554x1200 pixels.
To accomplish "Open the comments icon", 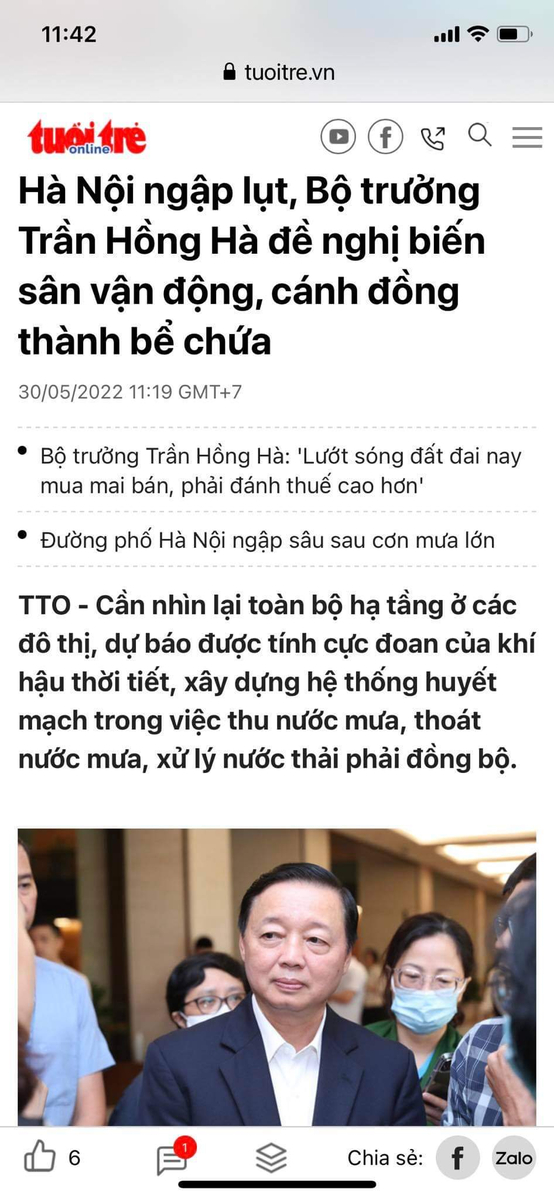I will 172,1157.
